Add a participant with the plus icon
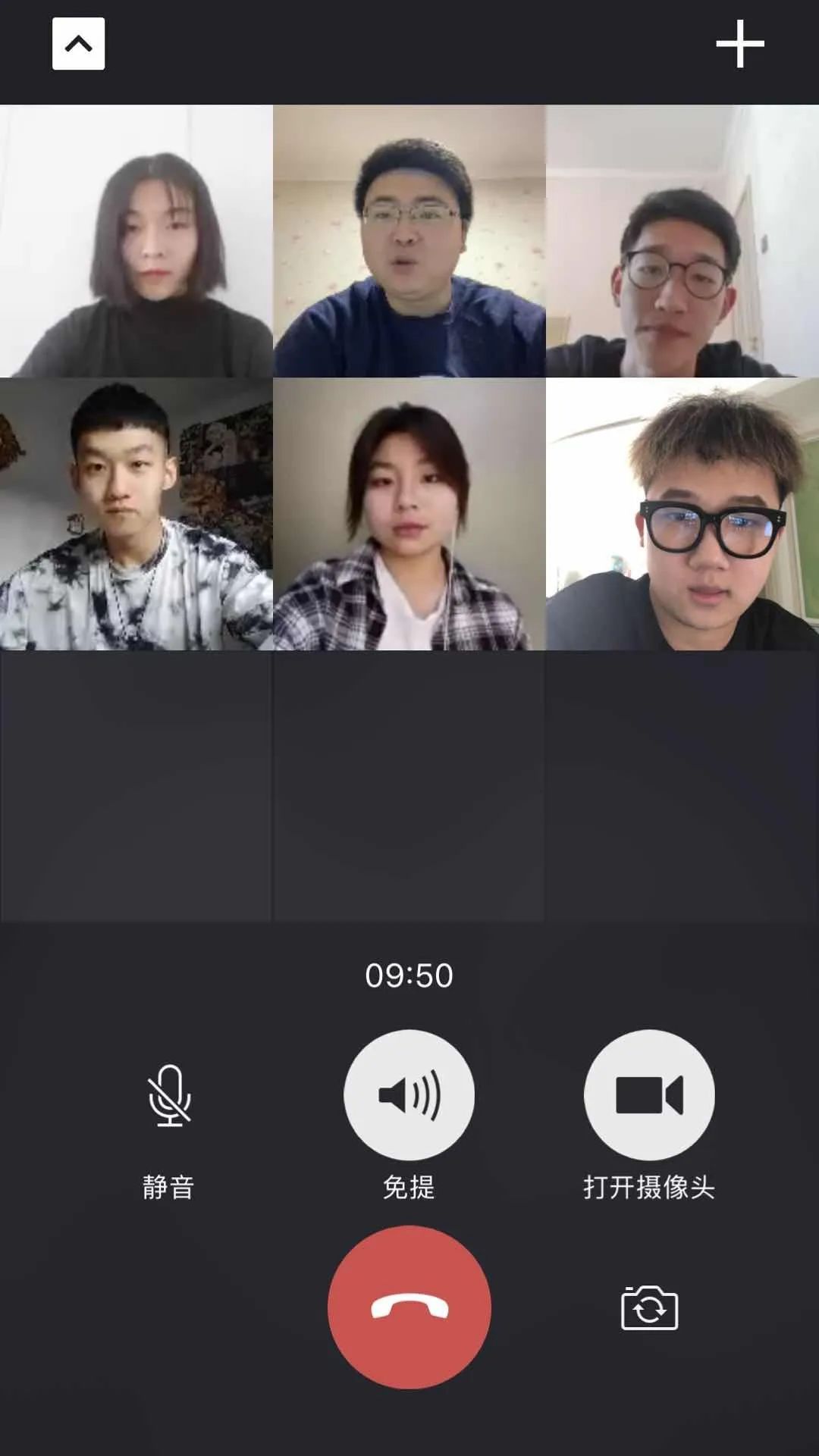The height and width of the screenshot is (1456, 819). 739,44
